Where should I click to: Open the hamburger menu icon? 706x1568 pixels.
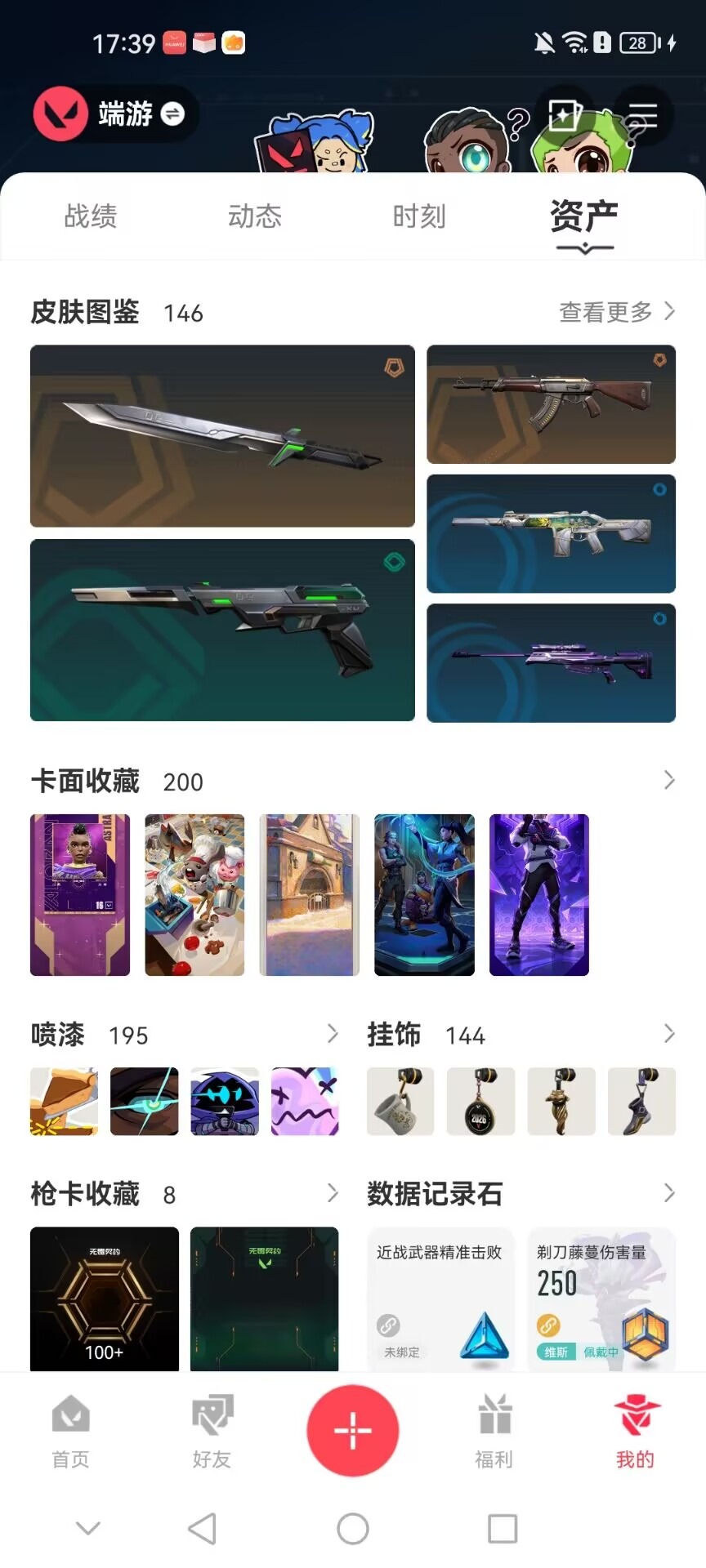[642, 115]
